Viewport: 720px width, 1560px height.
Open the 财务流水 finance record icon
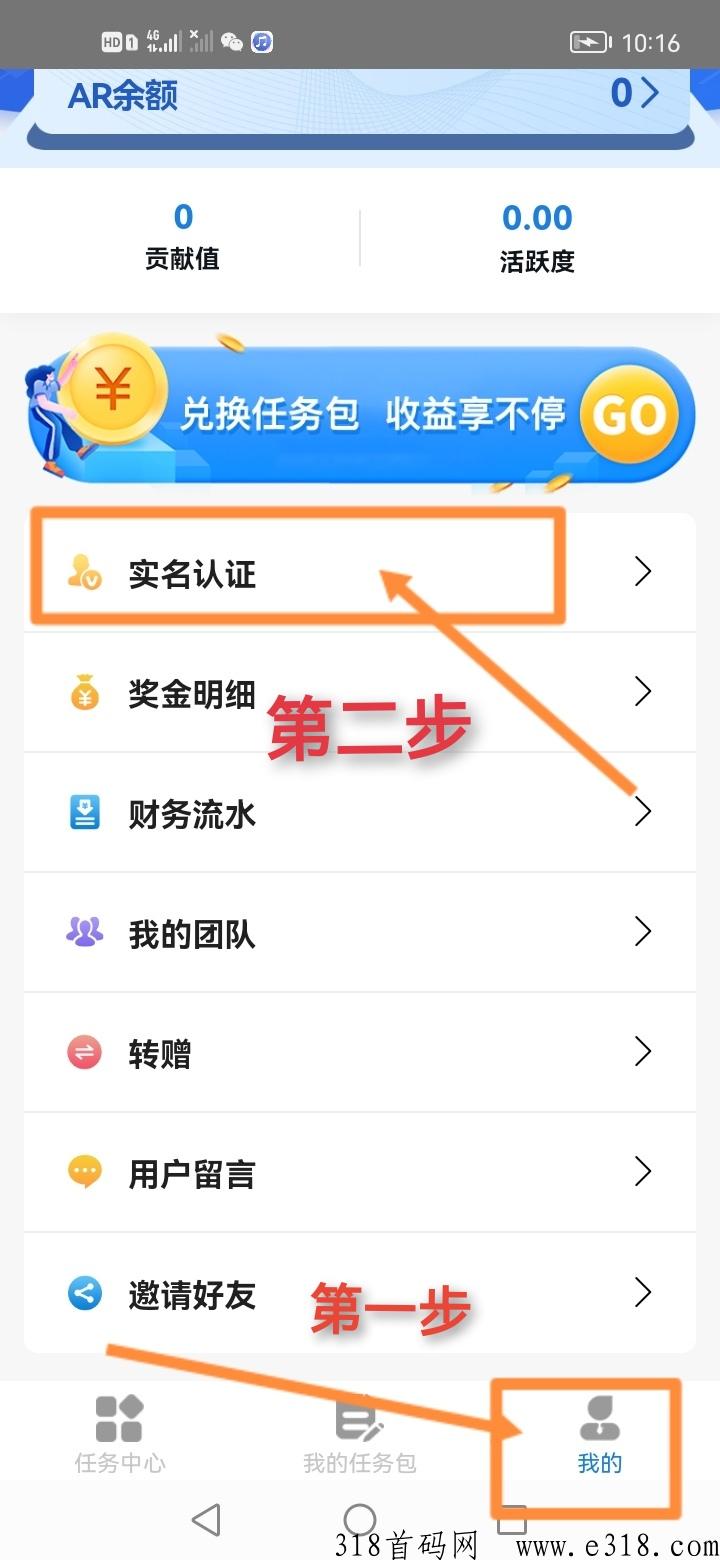[x=85, y=812]
